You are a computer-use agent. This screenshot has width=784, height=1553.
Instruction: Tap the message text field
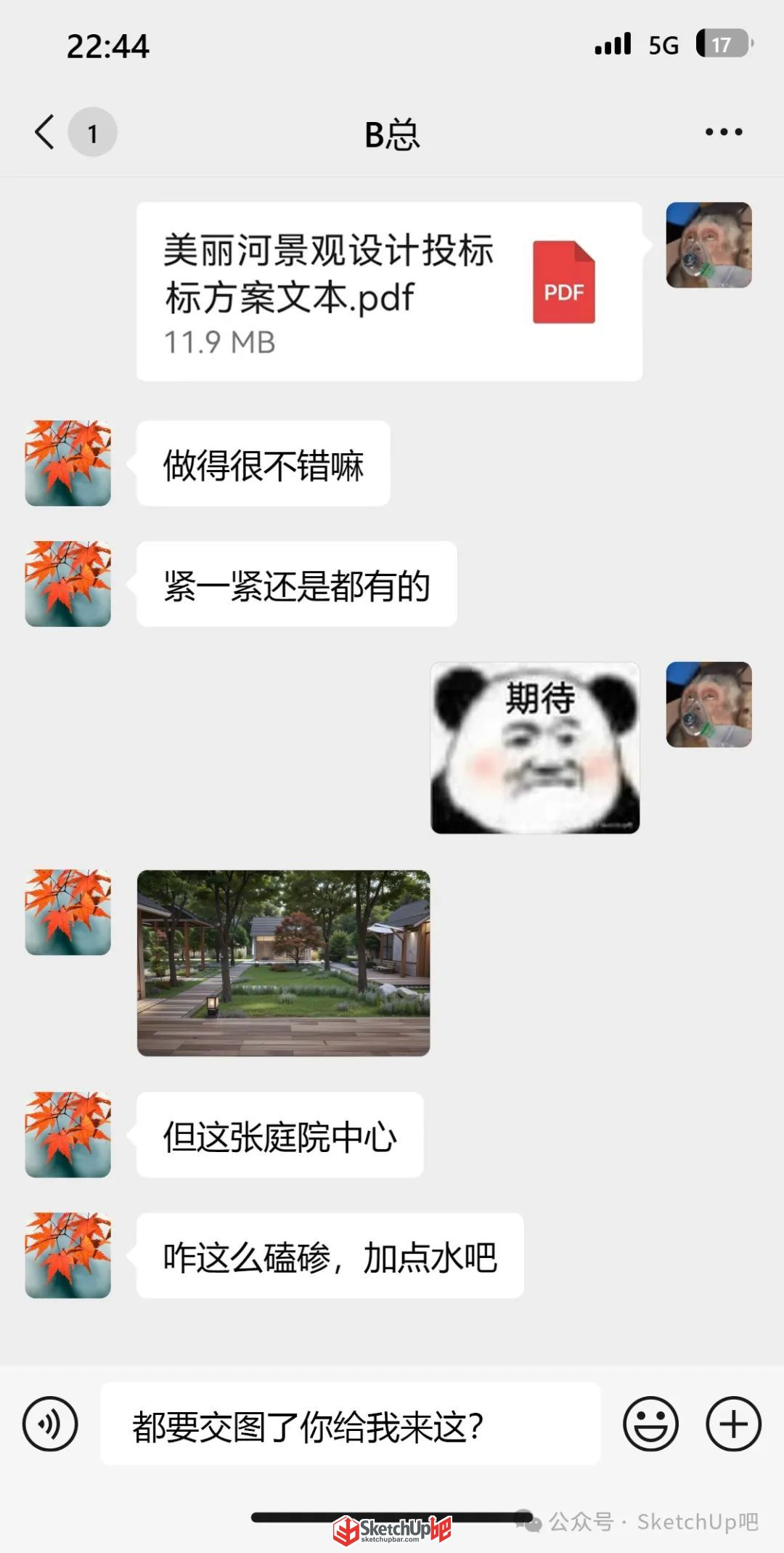pyautogui.click(x=350, y=1424)
